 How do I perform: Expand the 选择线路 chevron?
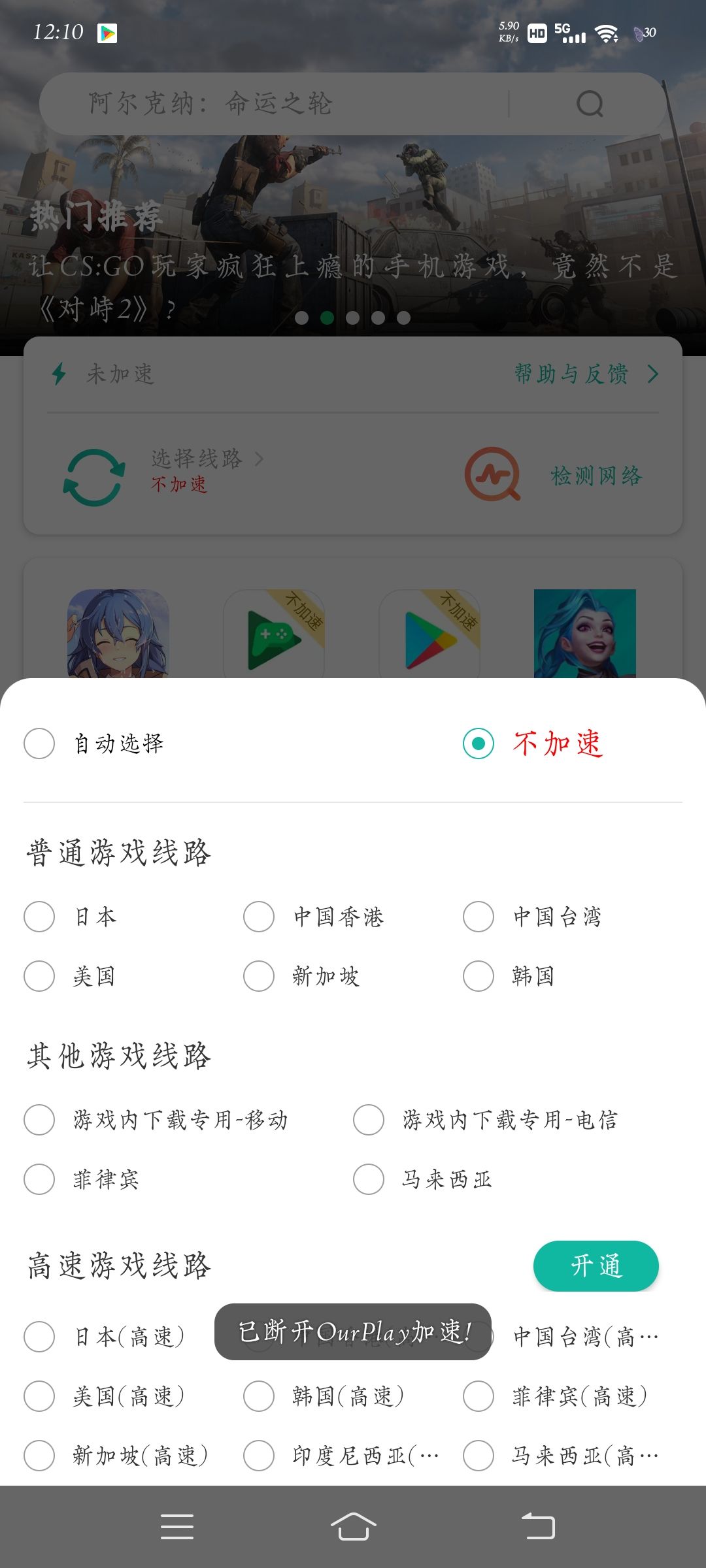point(260,459)
